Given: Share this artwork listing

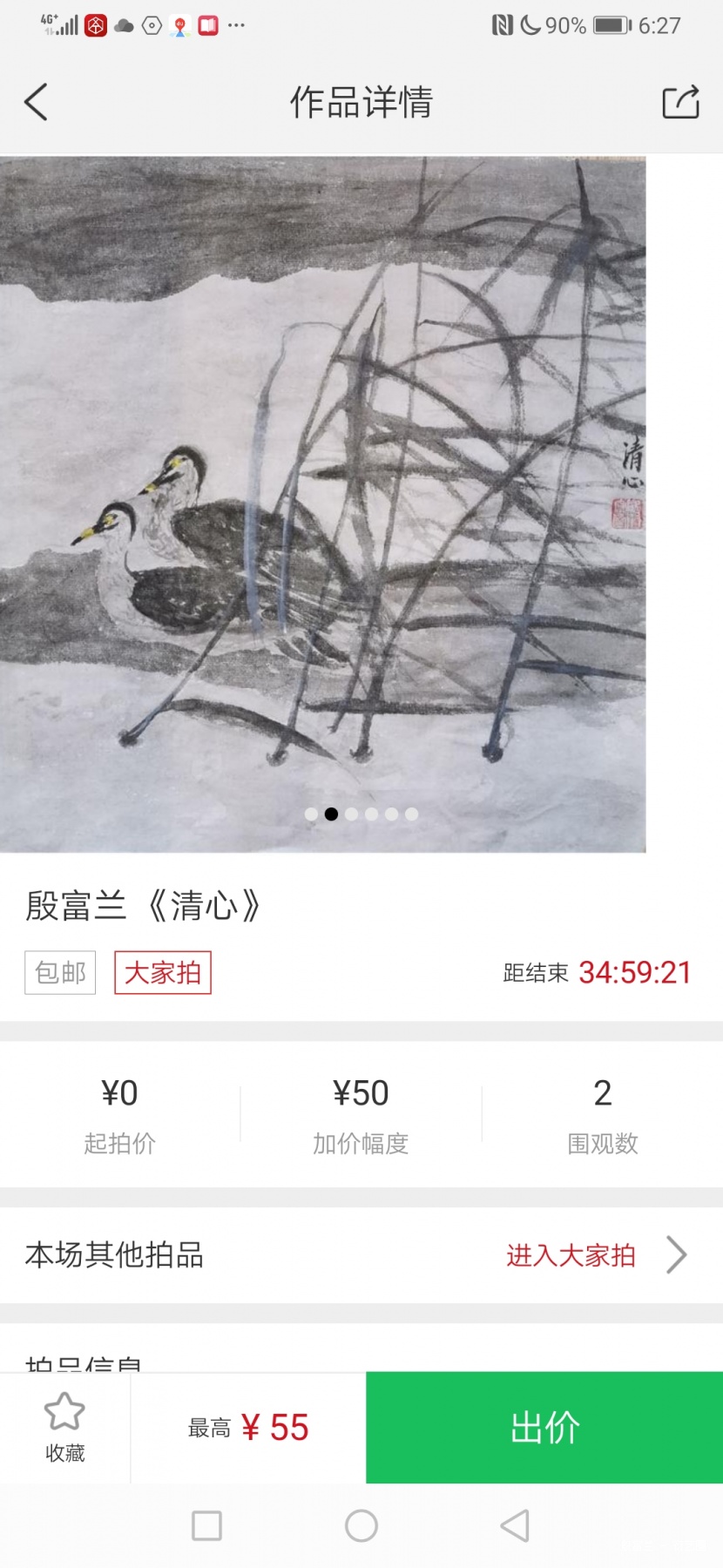Looking at the screenshot, I should click(680, 102).
